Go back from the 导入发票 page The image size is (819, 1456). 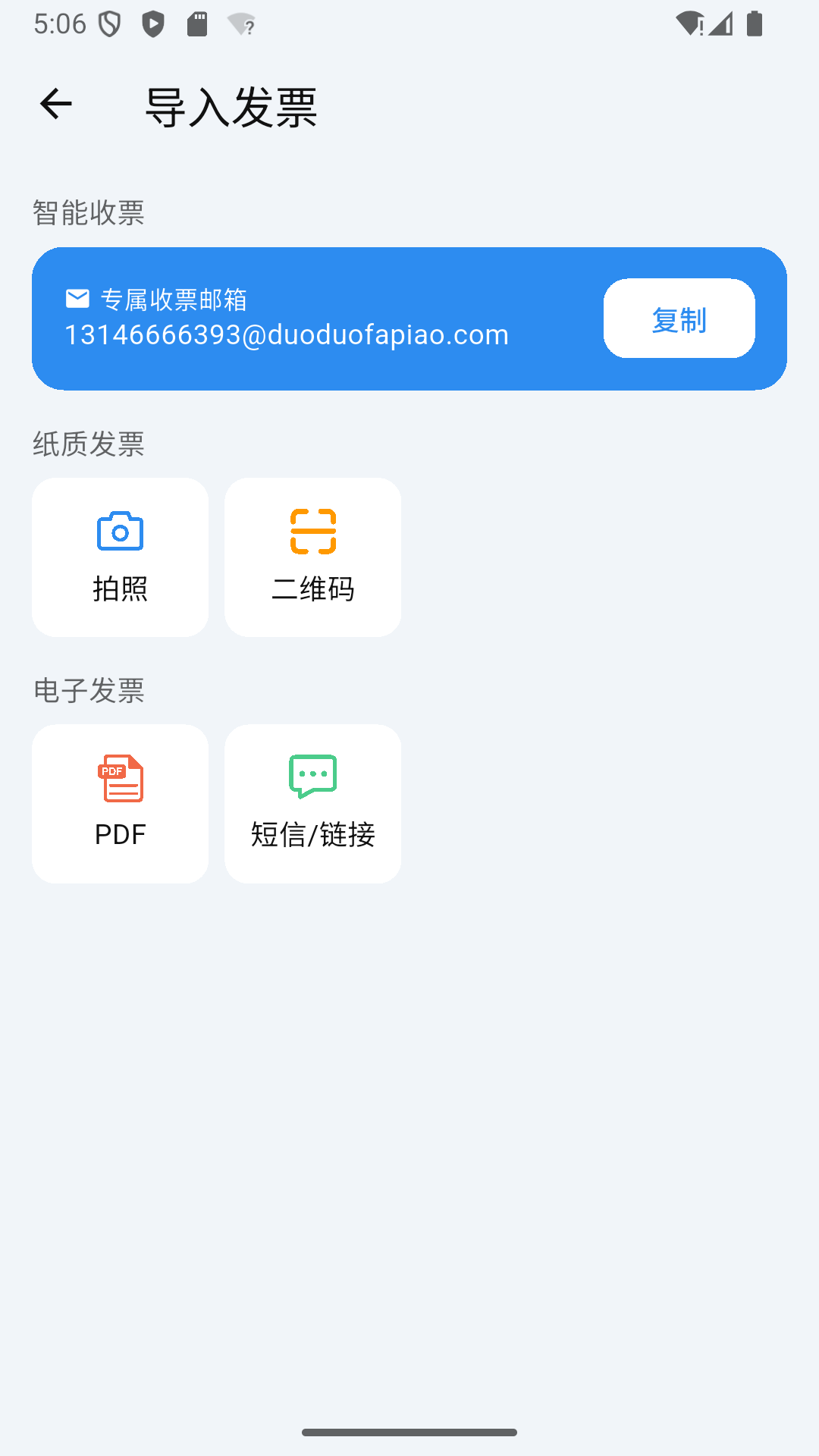[55, 105]
